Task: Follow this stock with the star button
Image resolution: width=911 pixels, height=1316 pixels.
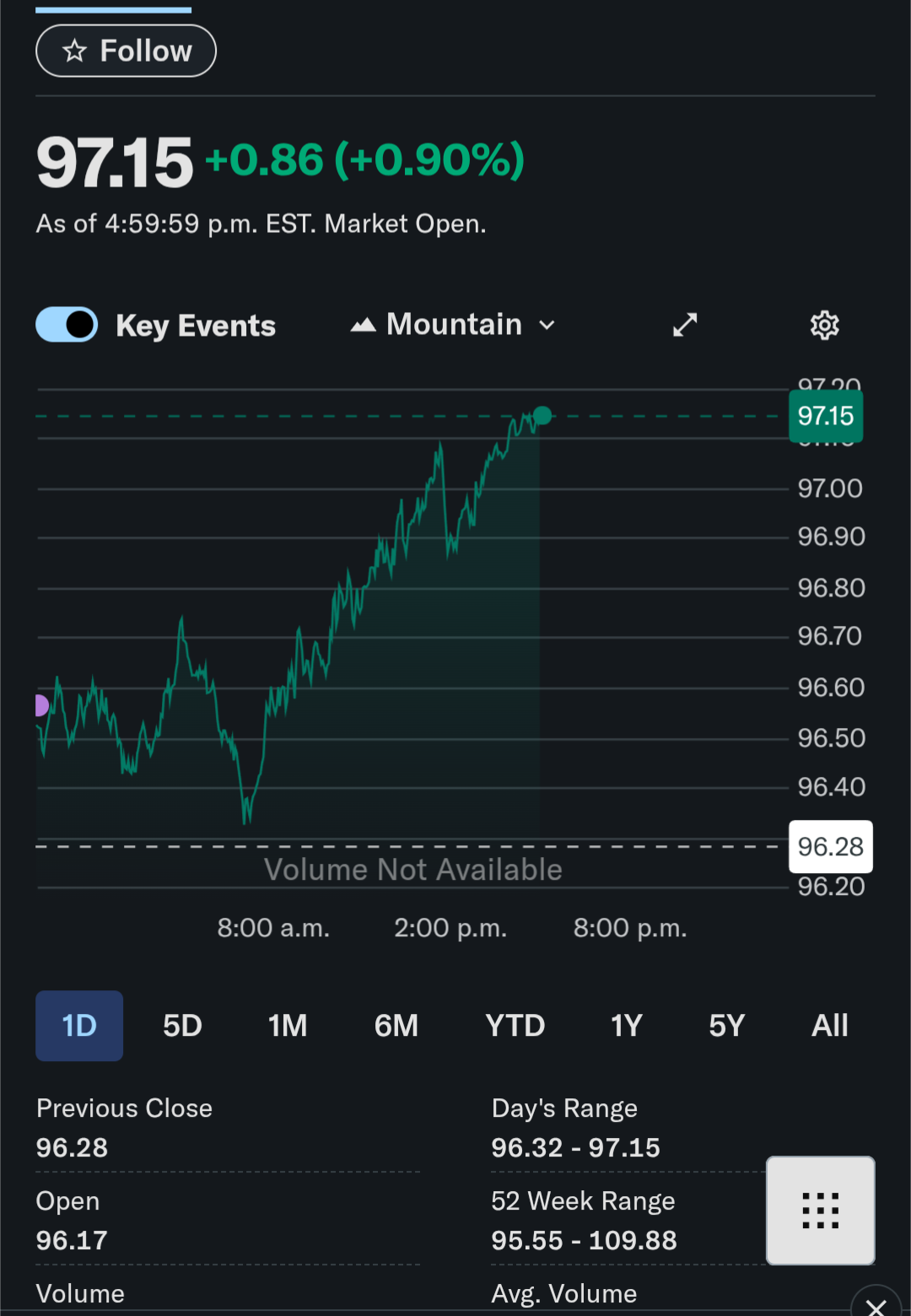Action: 126,51
